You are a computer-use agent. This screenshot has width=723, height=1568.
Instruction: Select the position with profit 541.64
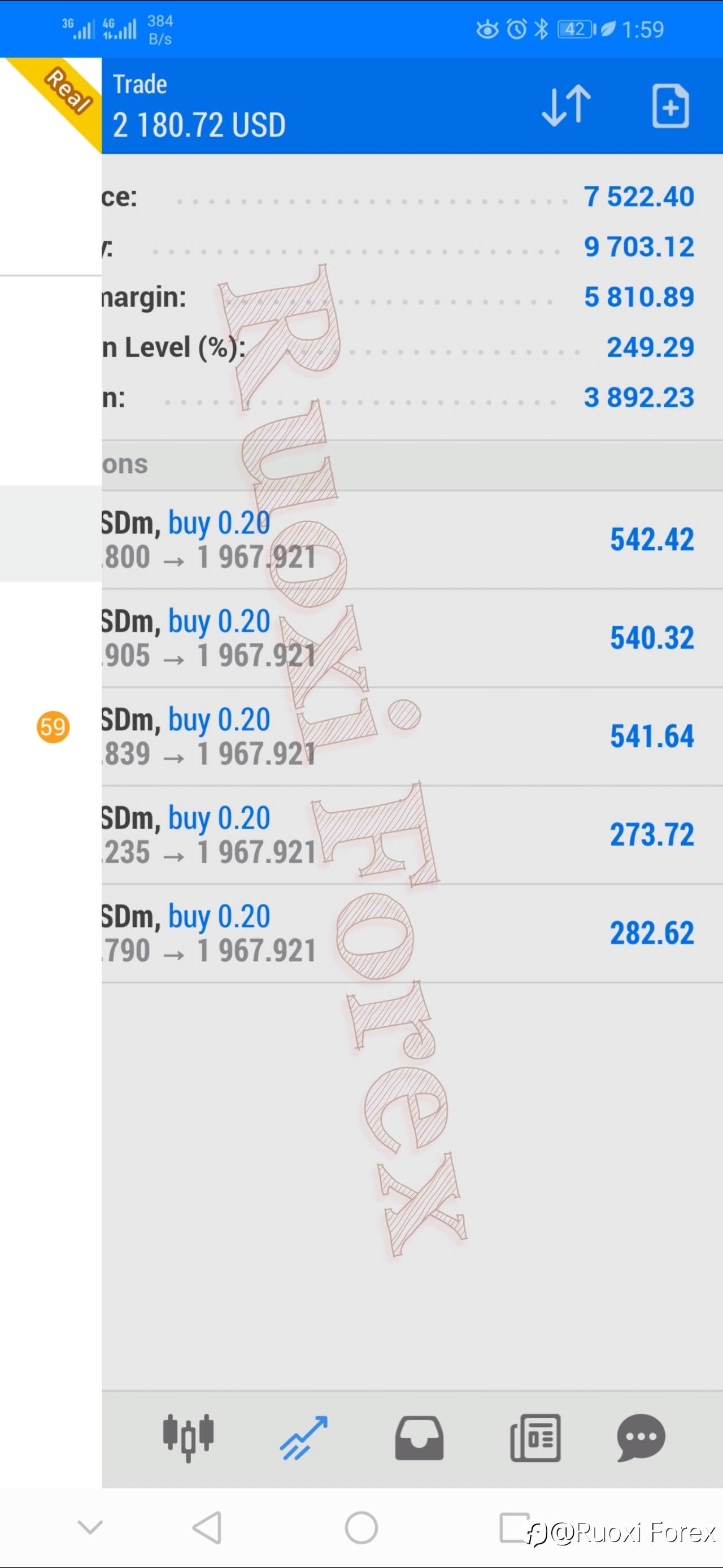[412, 737]
